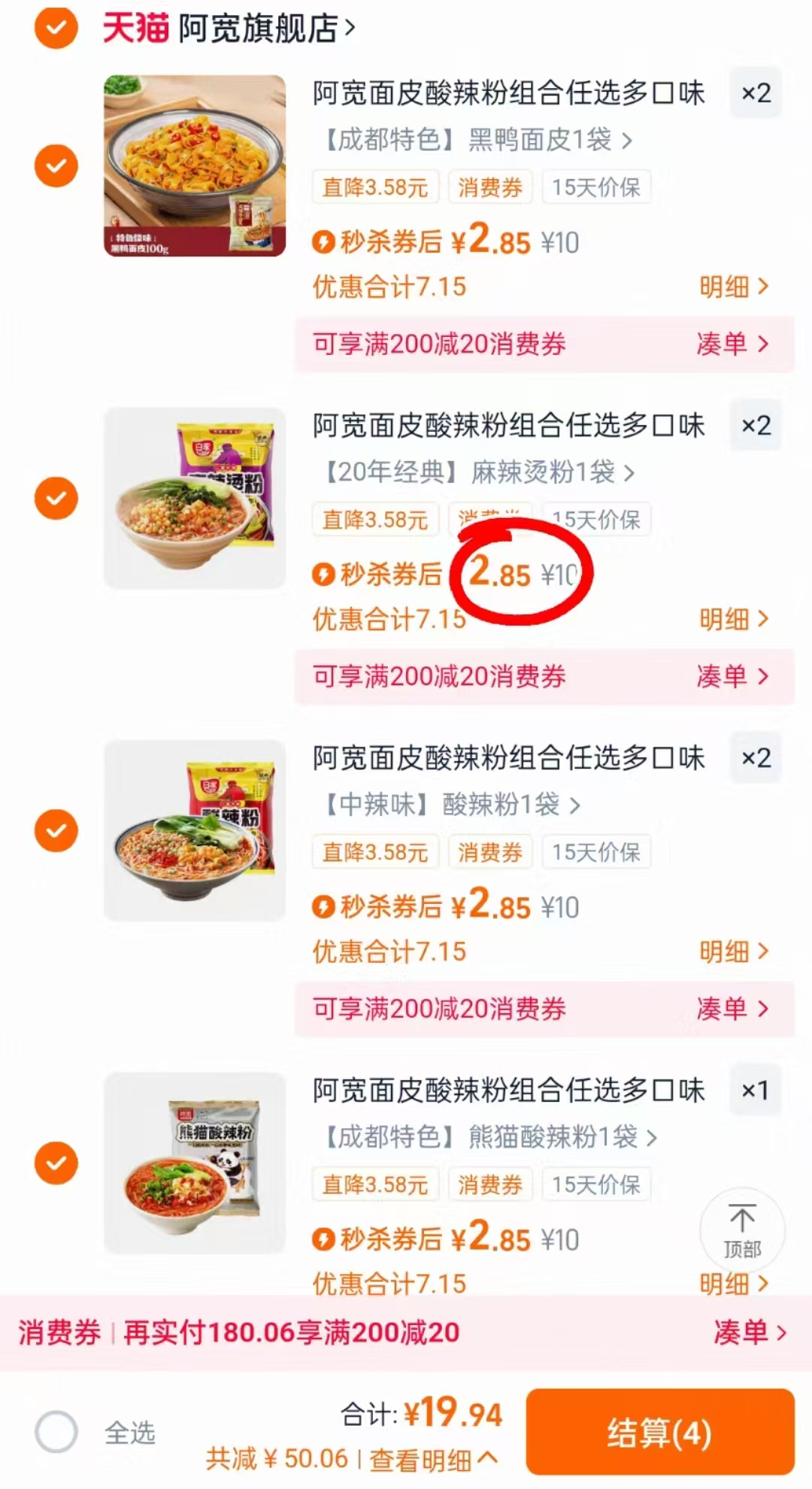
Task: Click the lightning seckill icon on 黑鸭面皮 item
Action: point(323,241)
